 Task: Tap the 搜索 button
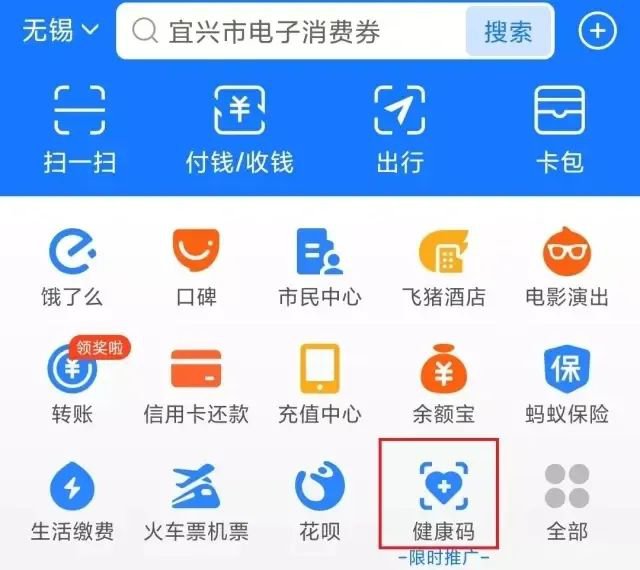pos(508,32)
